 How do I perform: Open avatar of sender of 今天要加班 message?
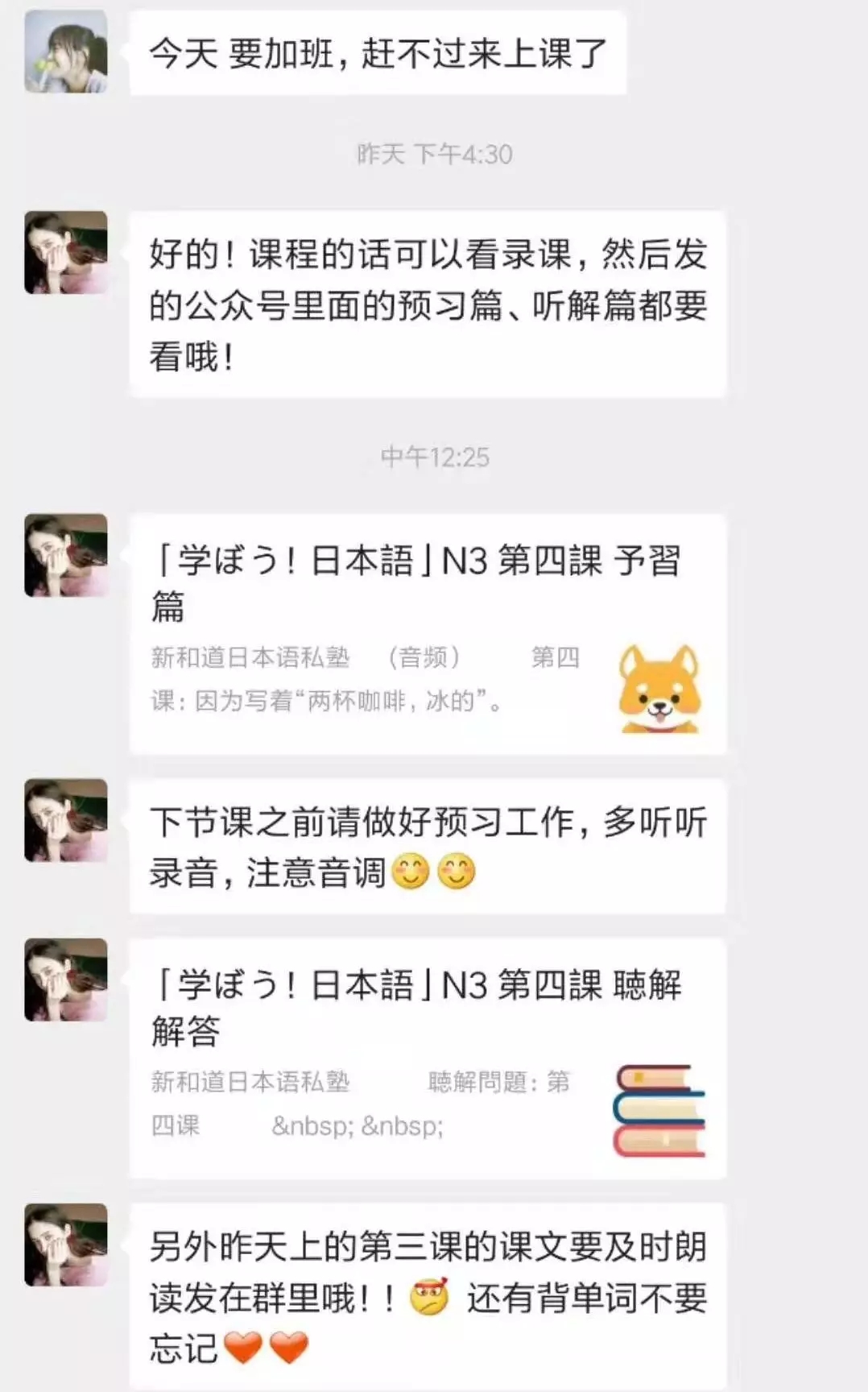click(66, 52)
